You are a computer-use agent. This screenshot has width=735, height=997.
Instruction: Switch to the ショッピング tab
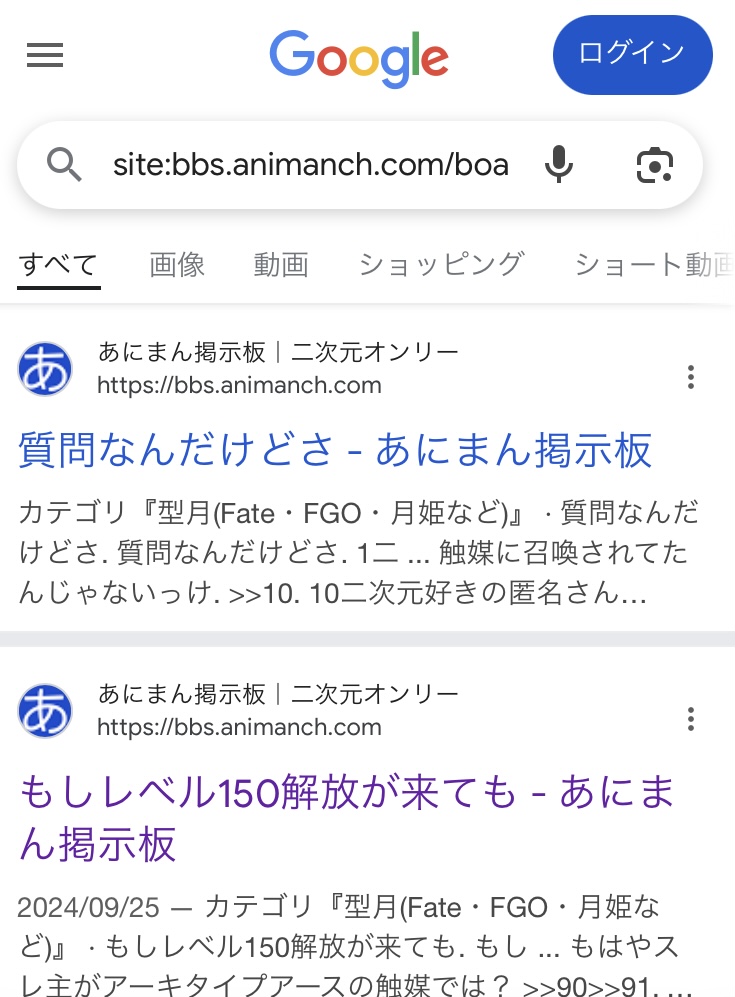(441, 265)
